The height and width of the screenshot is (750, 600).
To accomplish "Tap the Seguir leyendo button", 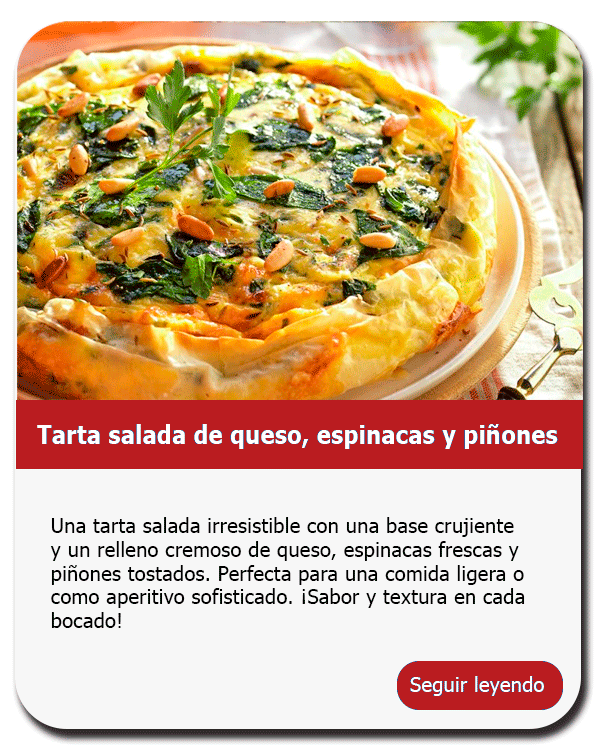I will (x=479, y=685).
